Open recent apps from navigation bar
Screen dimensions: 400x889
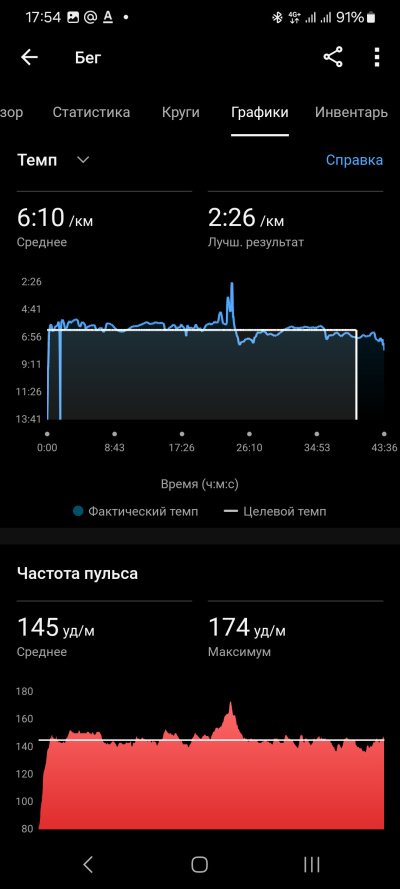pyautogui.click(x=312, y=864)
